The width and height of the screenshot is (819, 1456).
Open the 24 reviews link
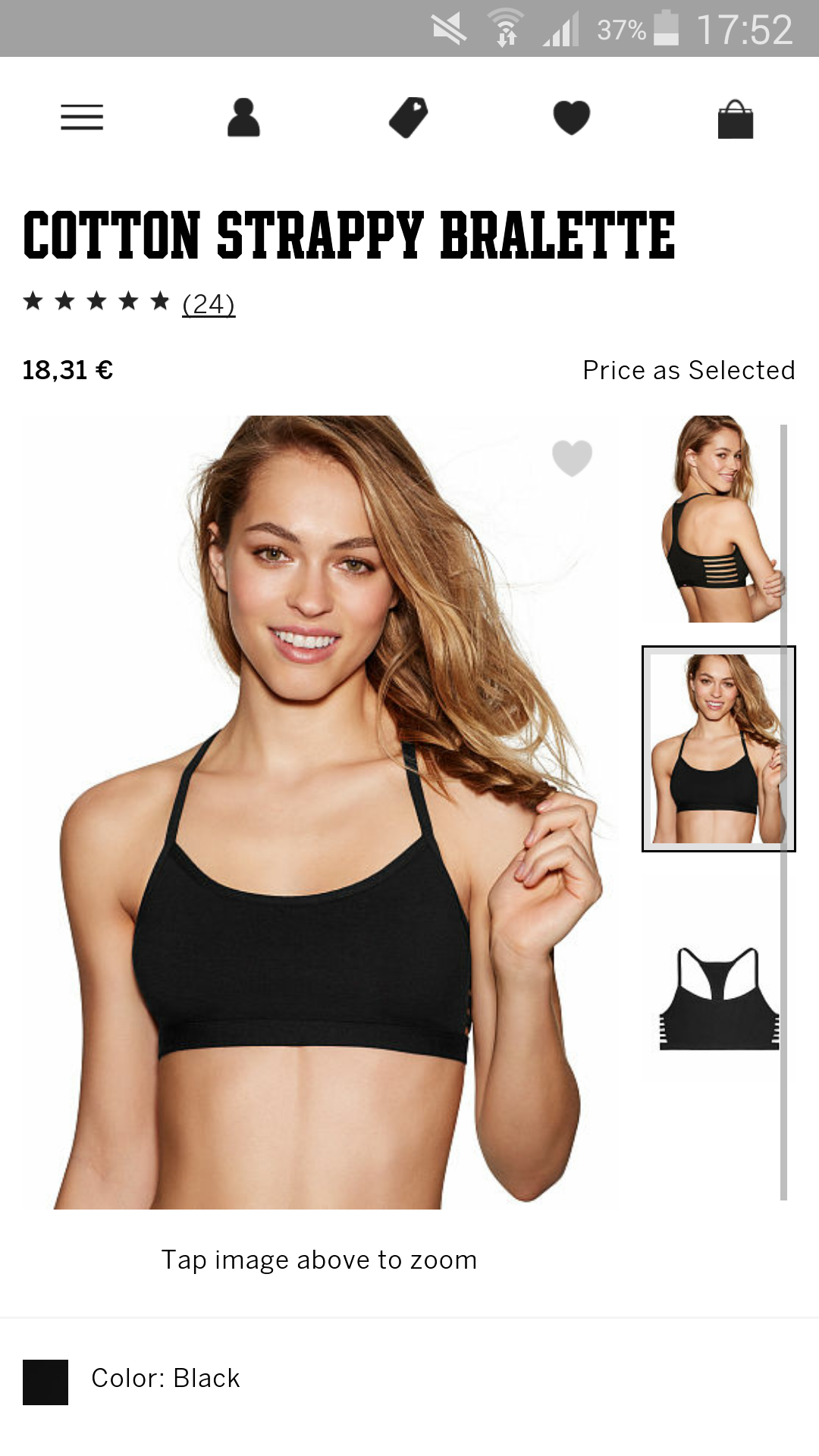209,303
